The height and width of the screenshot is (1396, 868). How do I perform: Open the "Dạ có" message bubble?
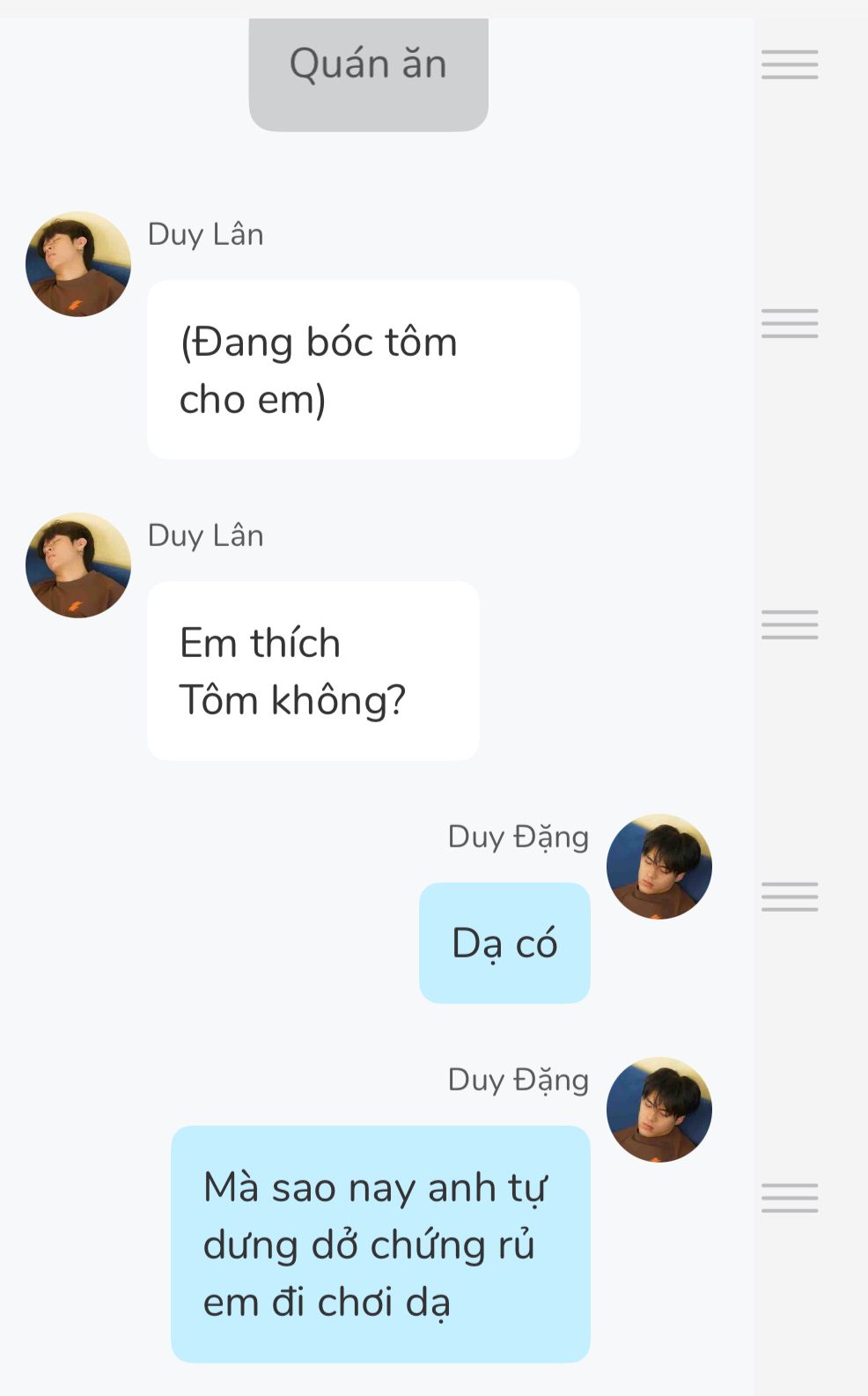pos(504,943)
